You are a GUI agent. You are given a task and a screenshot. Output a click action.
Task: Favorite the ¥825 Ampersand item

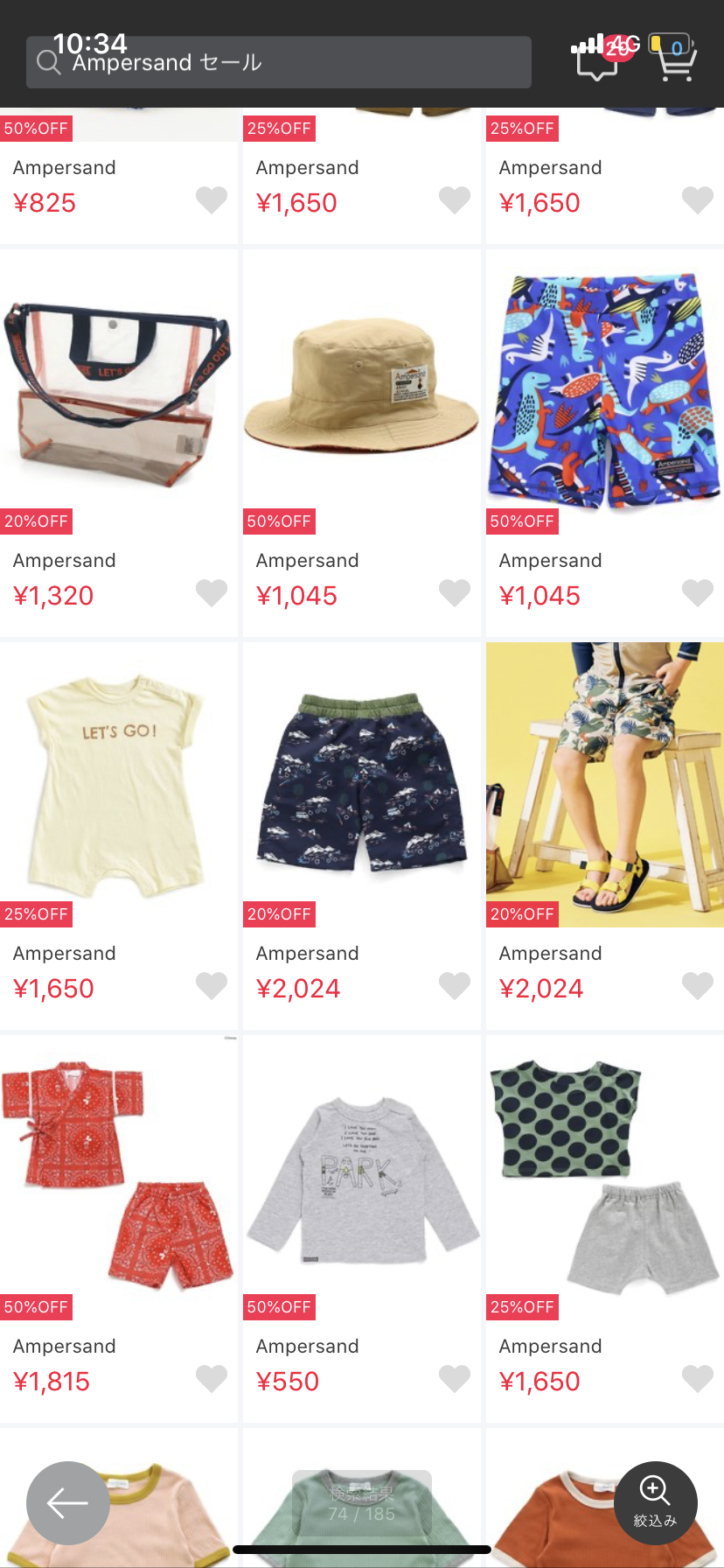click(212, 200)
